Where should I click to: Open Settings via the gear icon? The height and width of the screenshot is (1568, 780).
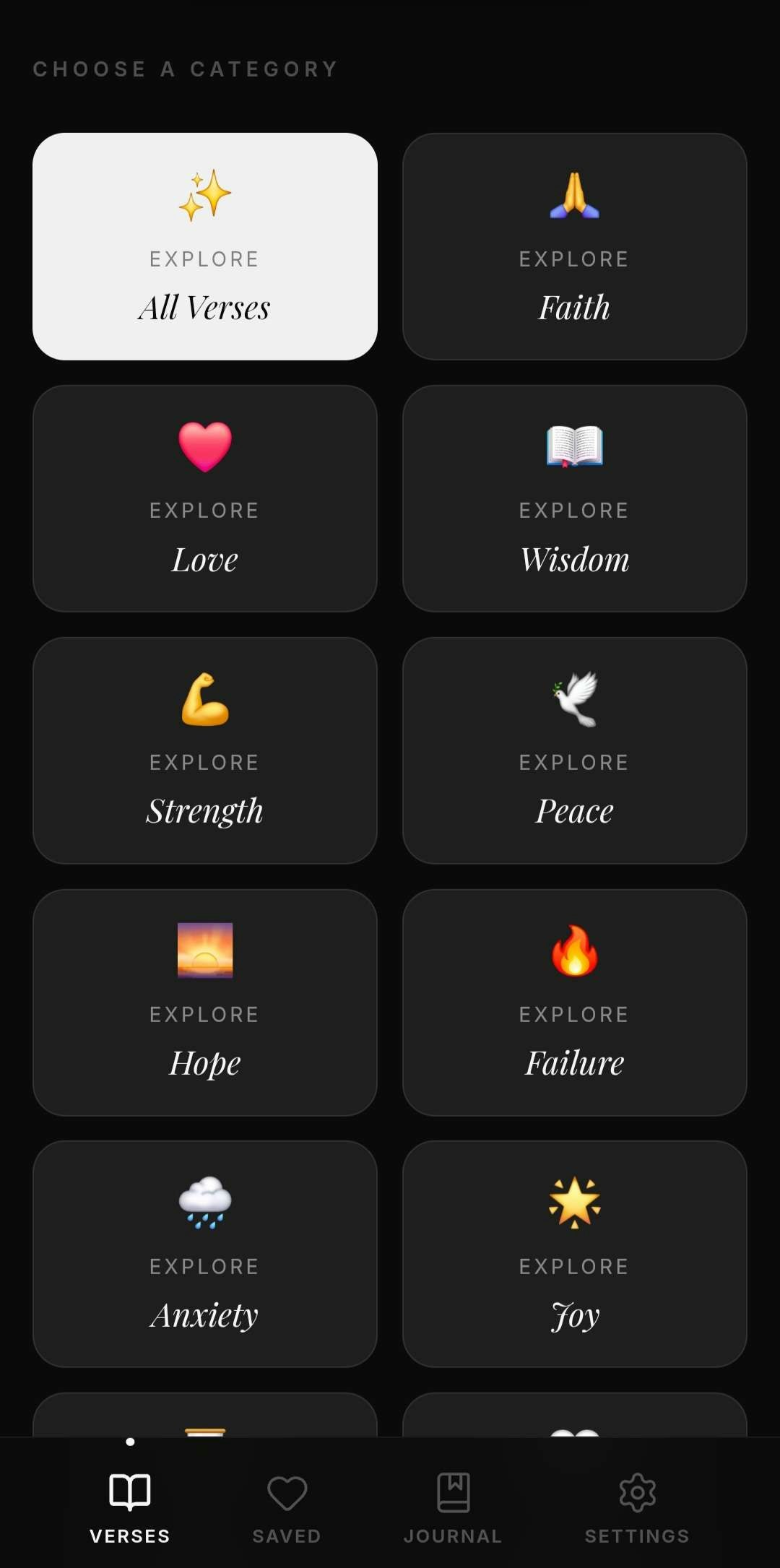638,1489
